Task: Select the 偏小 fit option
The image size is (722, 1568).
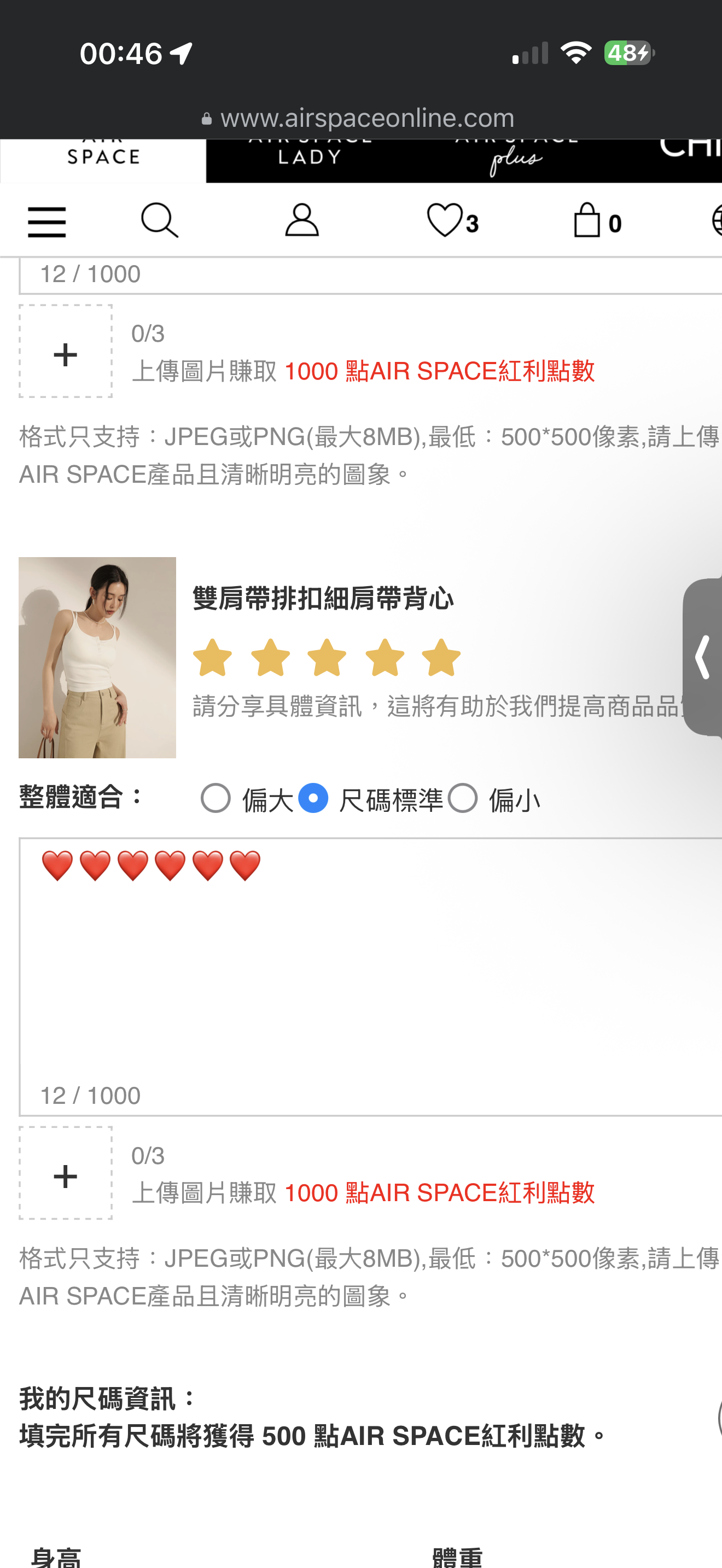Action: click(x=463, y=798)
